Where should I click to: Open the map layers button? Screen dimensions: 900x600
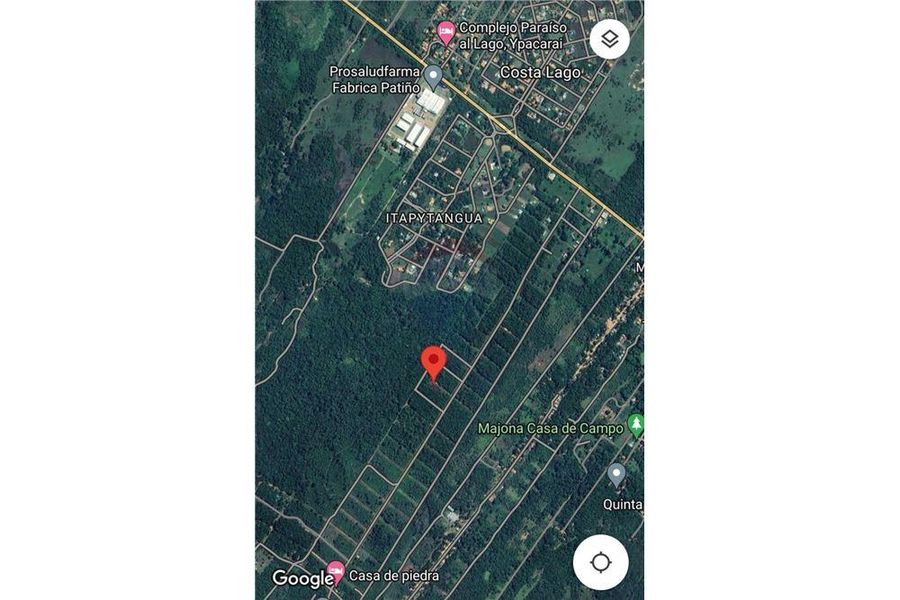610,40
